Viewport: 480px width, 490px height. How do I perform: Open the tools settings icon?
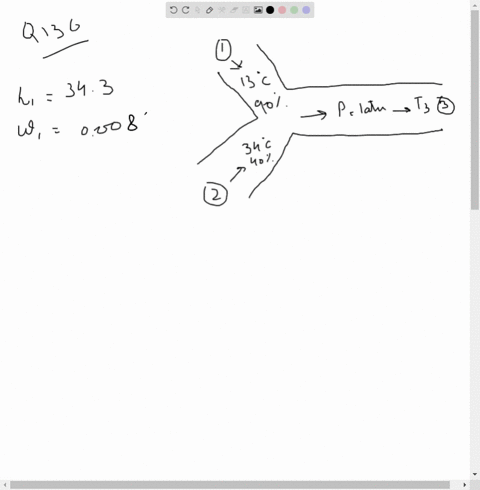click(x=221, y=10)
